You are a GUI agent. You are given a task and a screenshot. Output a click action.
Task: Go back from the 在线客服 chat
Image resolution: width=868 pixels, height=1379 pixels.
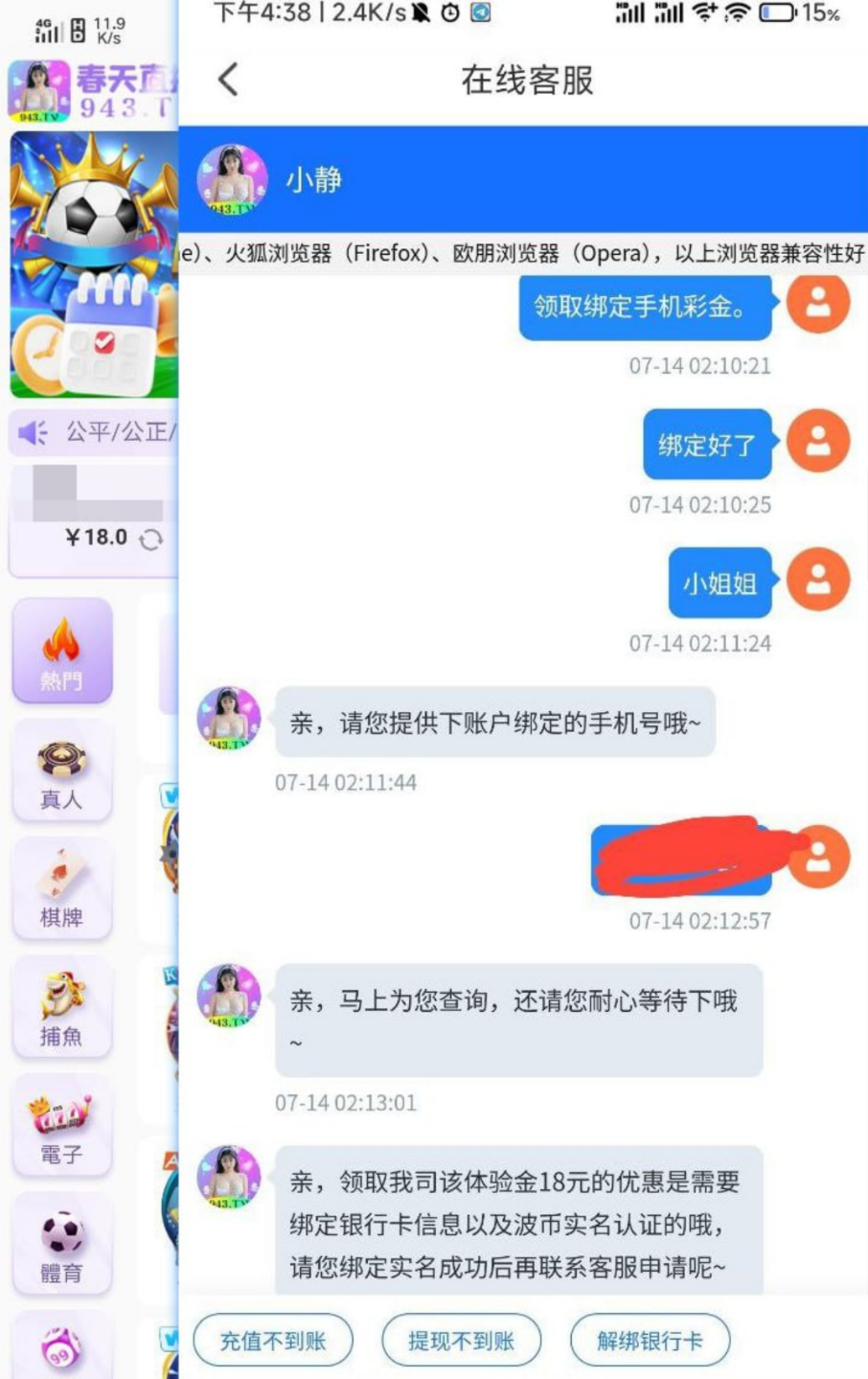coord(228,80)
